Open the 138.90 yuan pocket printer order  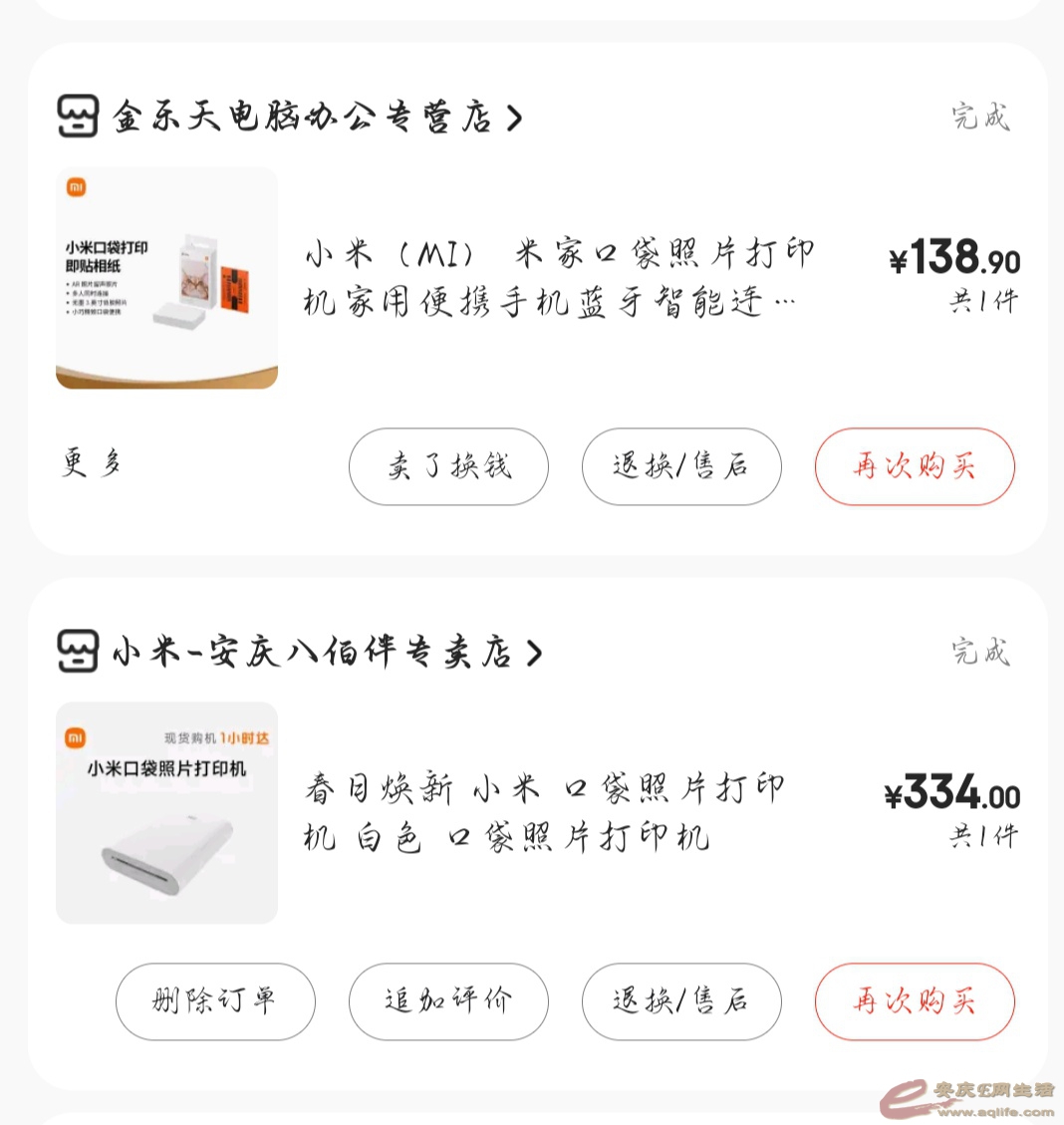click(x=558, y=277)
